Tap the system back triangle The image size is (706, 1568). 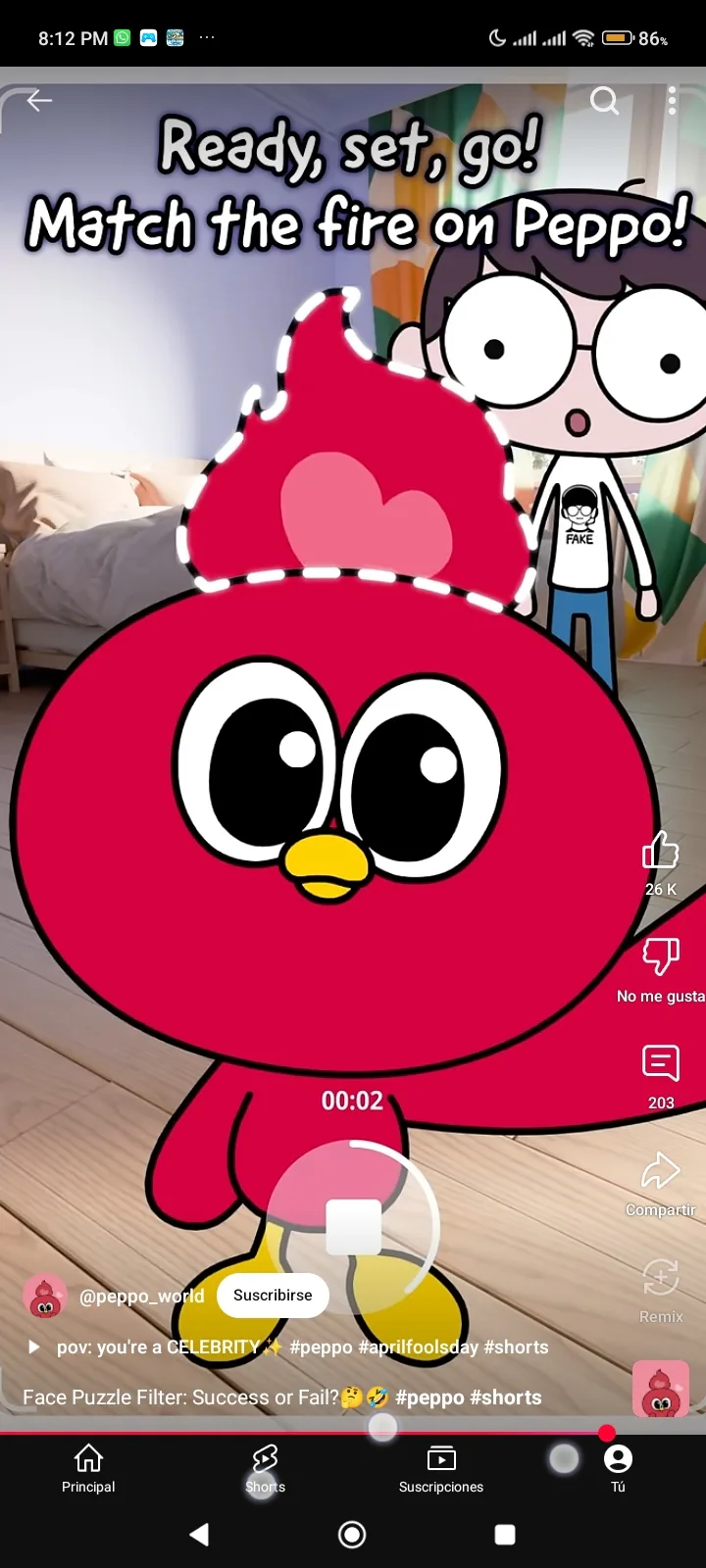pos(199,1535)
